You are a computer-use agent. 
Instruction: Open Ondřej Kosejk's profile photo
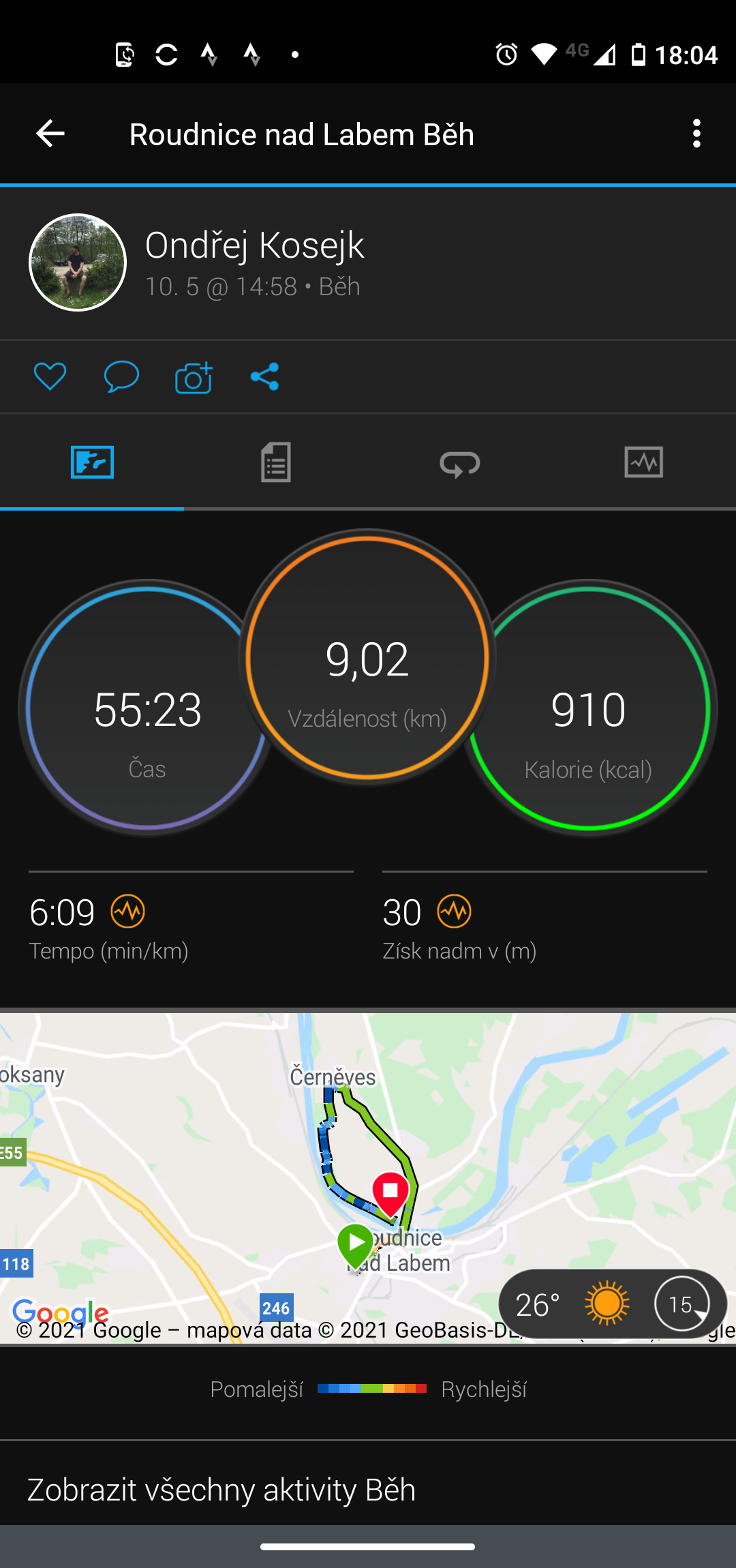78,262
